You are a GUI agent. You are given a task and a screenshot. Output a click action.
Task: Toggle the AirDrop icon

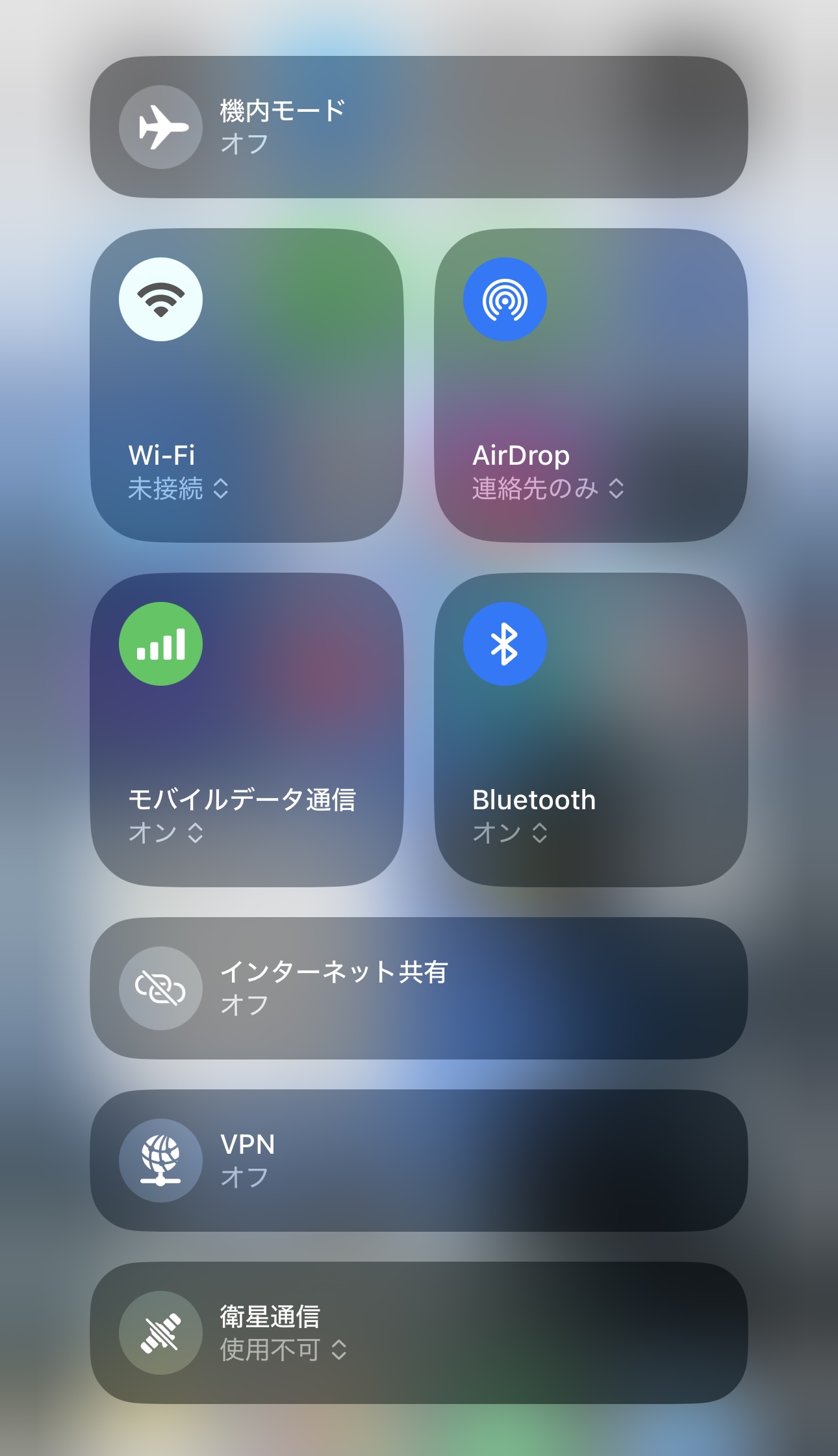click(x=505, y=299)
